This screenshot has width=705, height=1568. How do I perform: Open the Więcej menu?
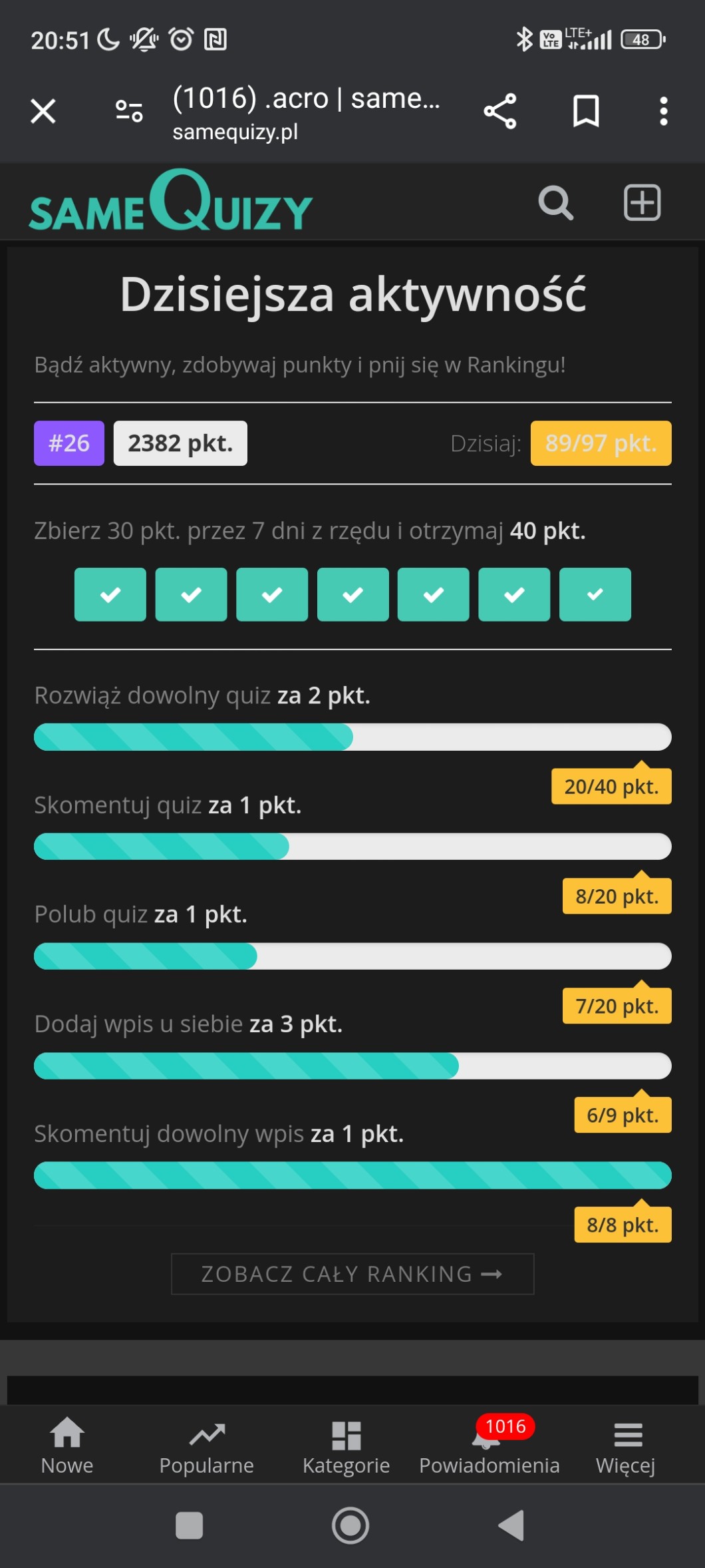pyautogui.click(x=626, y=1446)
